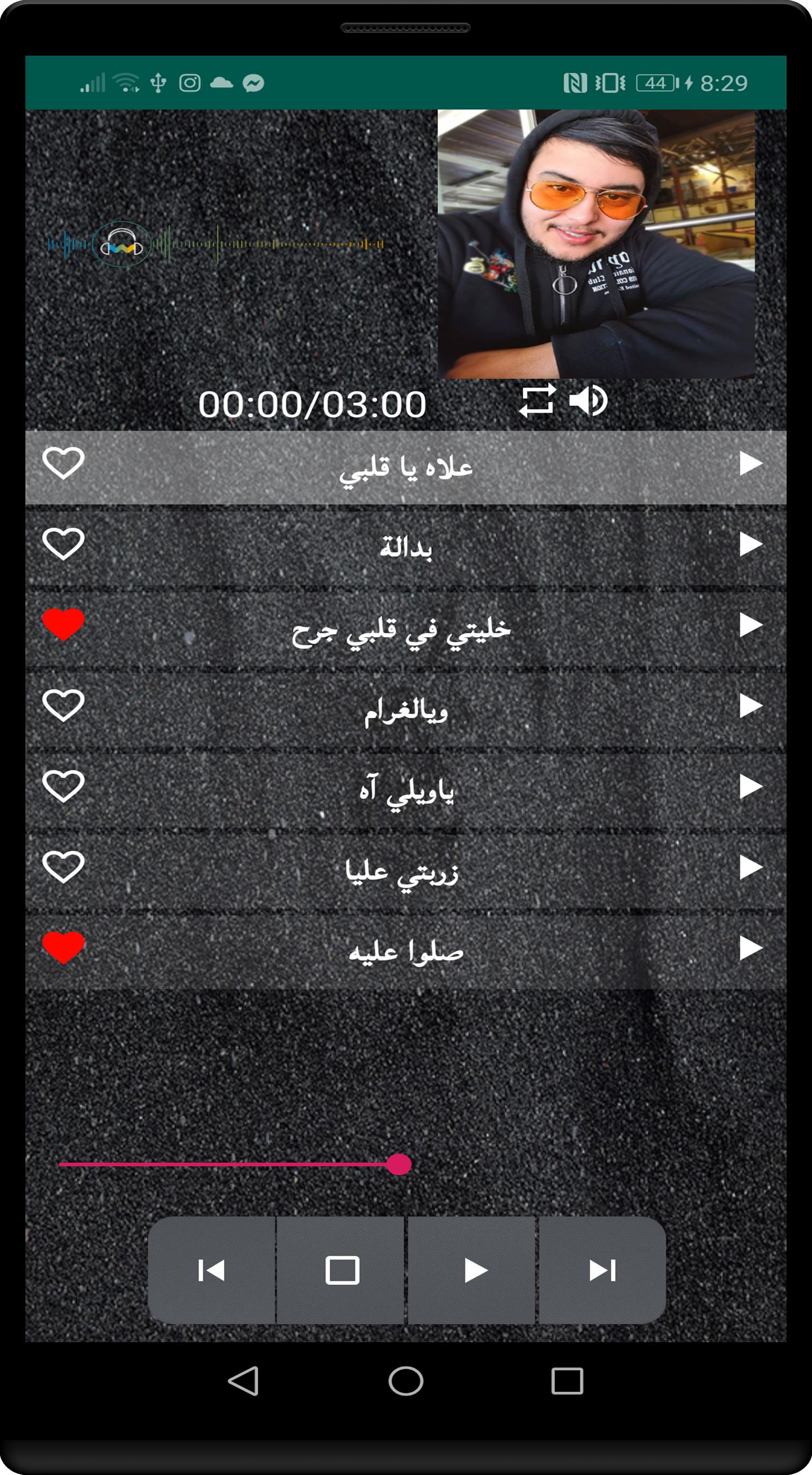Add ويالغرام to favorites
Screen dimensions: 812x1475
[x=63, y=705]
